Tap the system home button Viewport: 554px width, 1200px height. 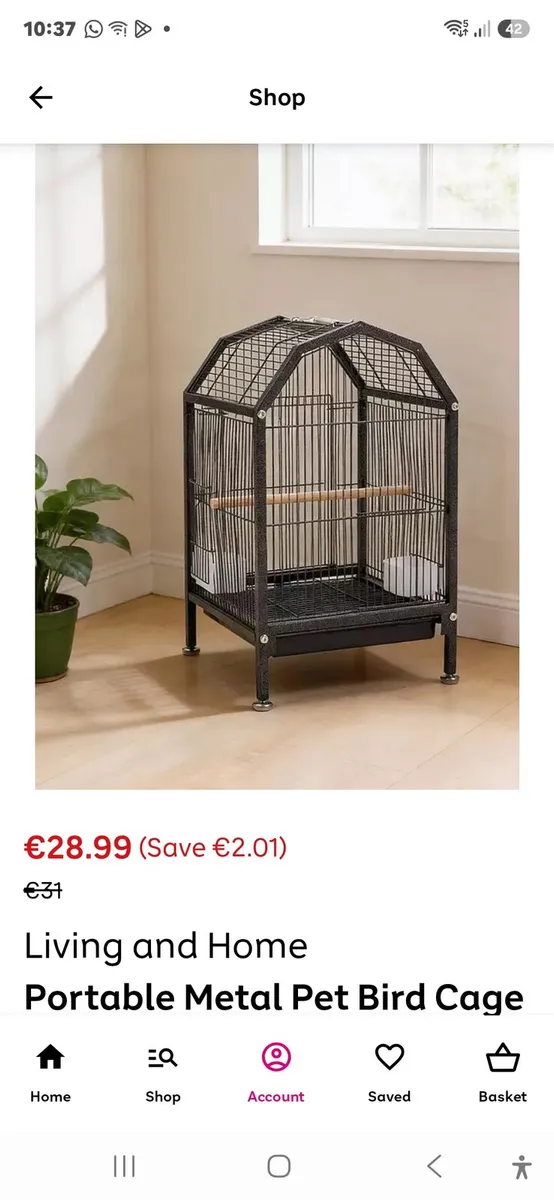click(279, 1166)
